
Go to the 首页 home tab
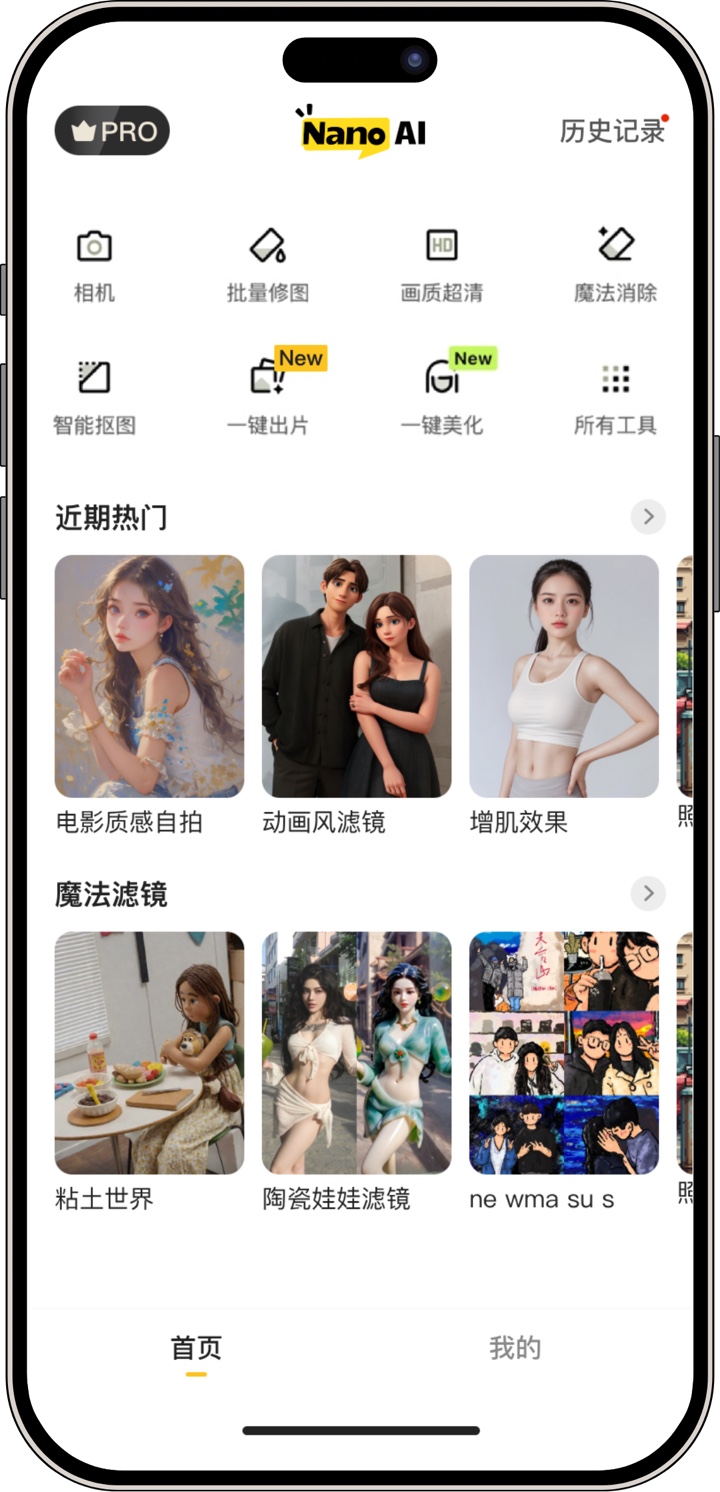[196, 1348]
